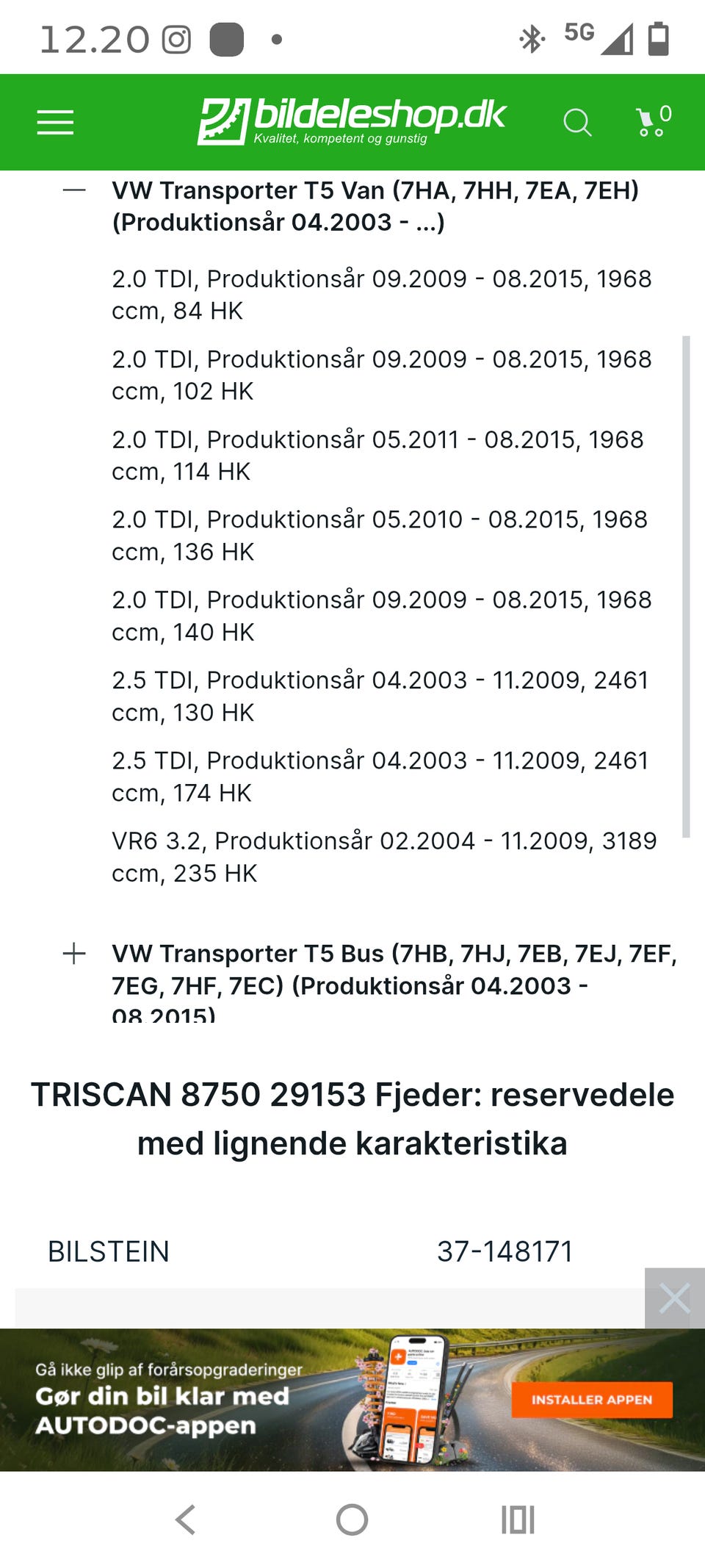Viewport: 705px width, 1568px height.
Task: Expand the VW Transporter T5 Bus section
Action: coord(74,954)
